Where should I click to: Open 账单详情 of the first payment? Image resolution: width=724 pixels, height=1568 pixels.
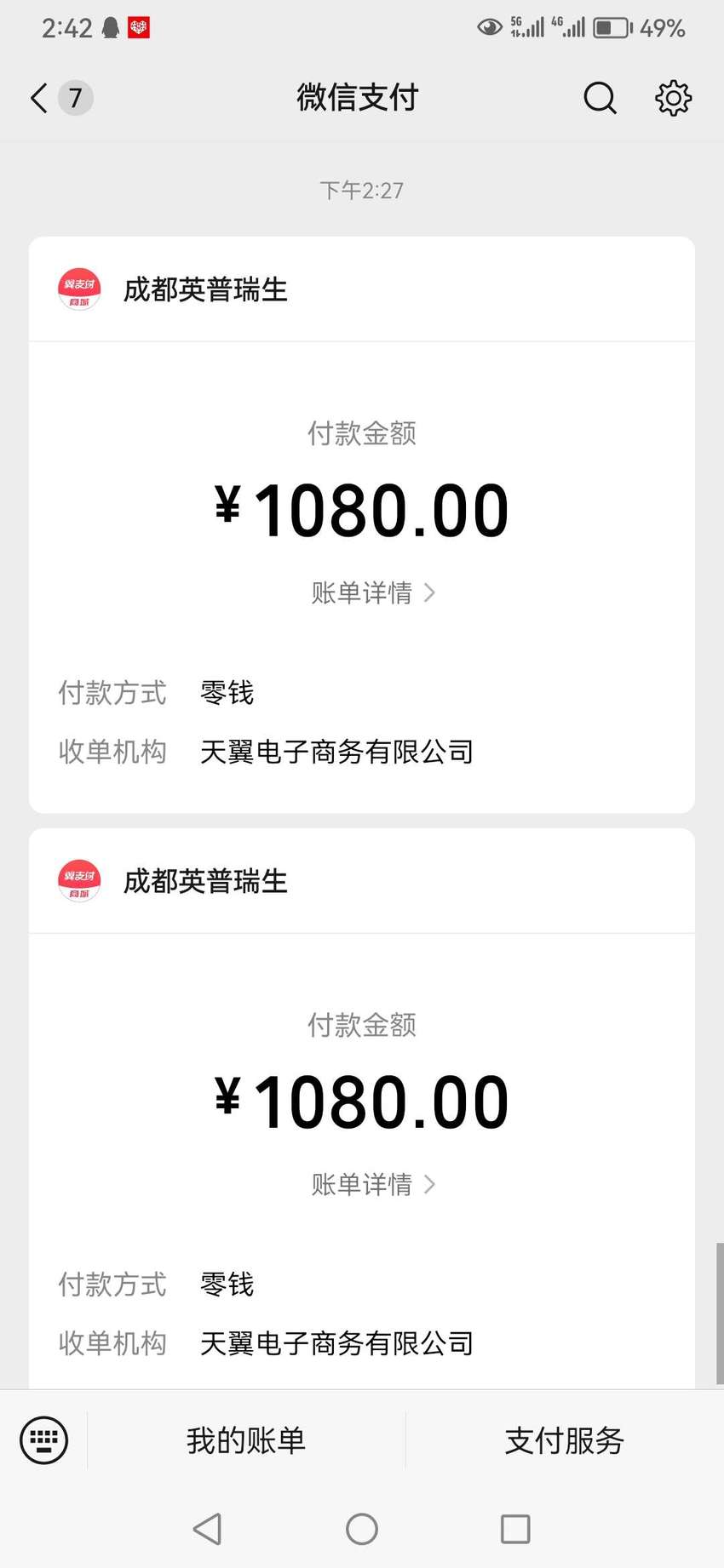373,592
